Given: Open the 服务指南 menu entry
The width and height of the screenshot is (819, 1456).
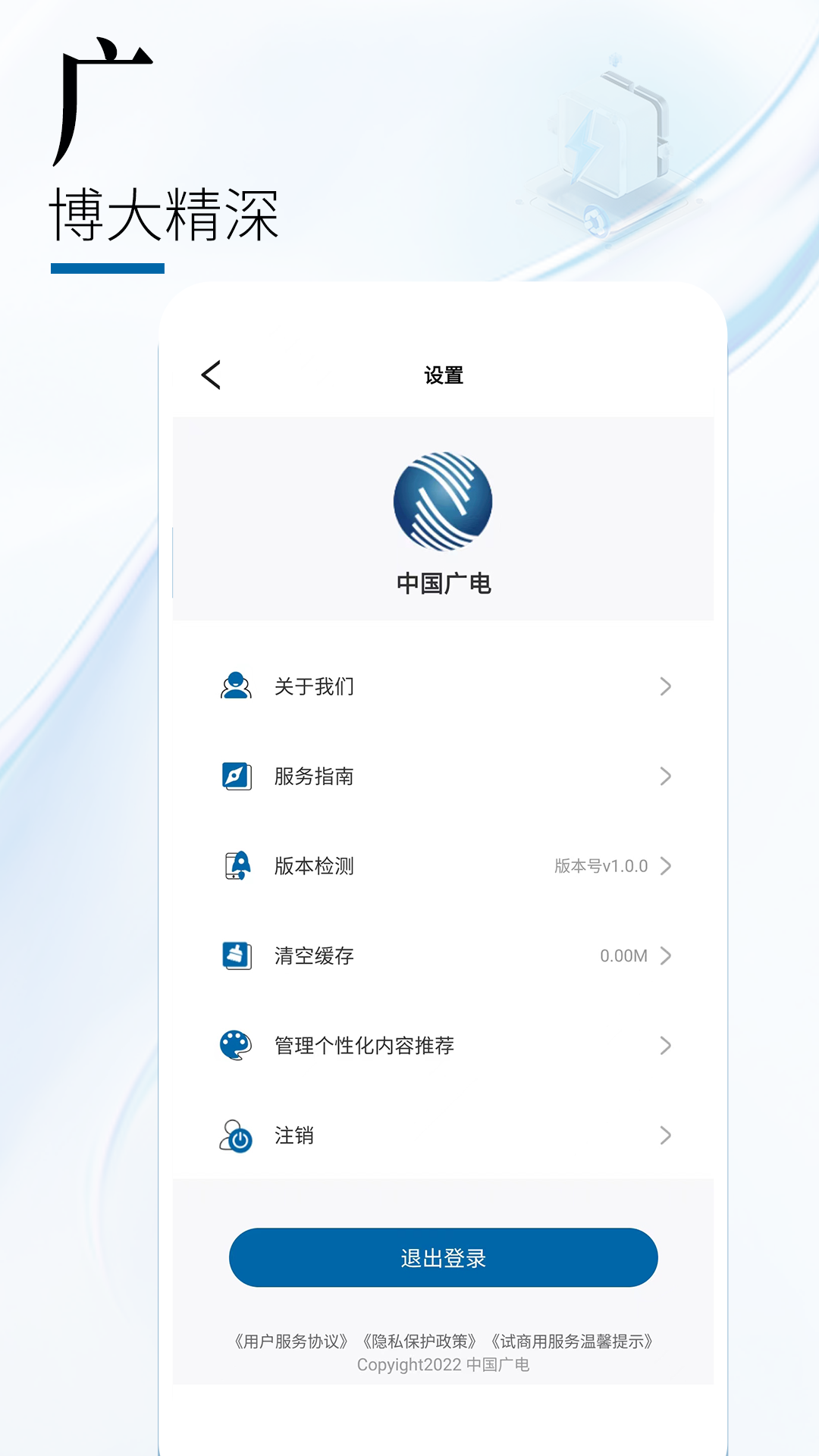Looking at the screenshot, I should 314,776.
